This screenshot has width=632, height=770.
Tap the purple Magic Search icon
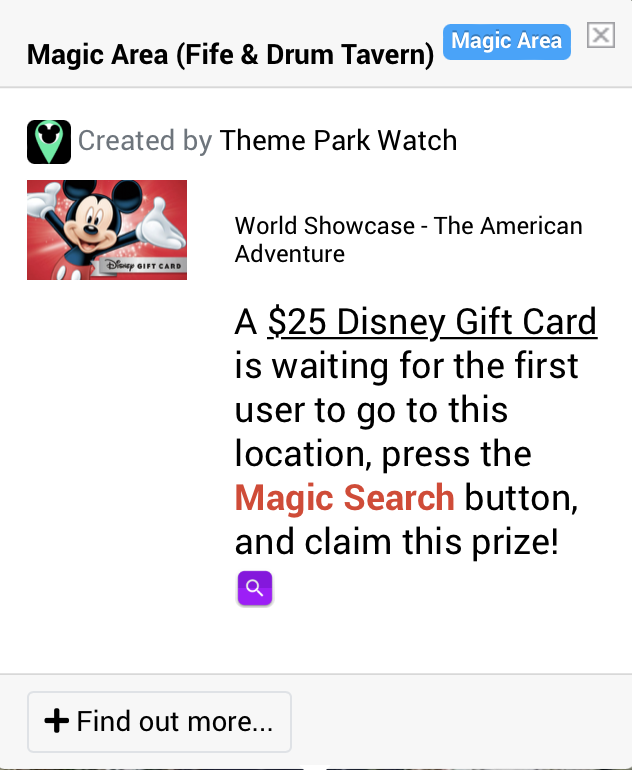[x=255, y=589]
